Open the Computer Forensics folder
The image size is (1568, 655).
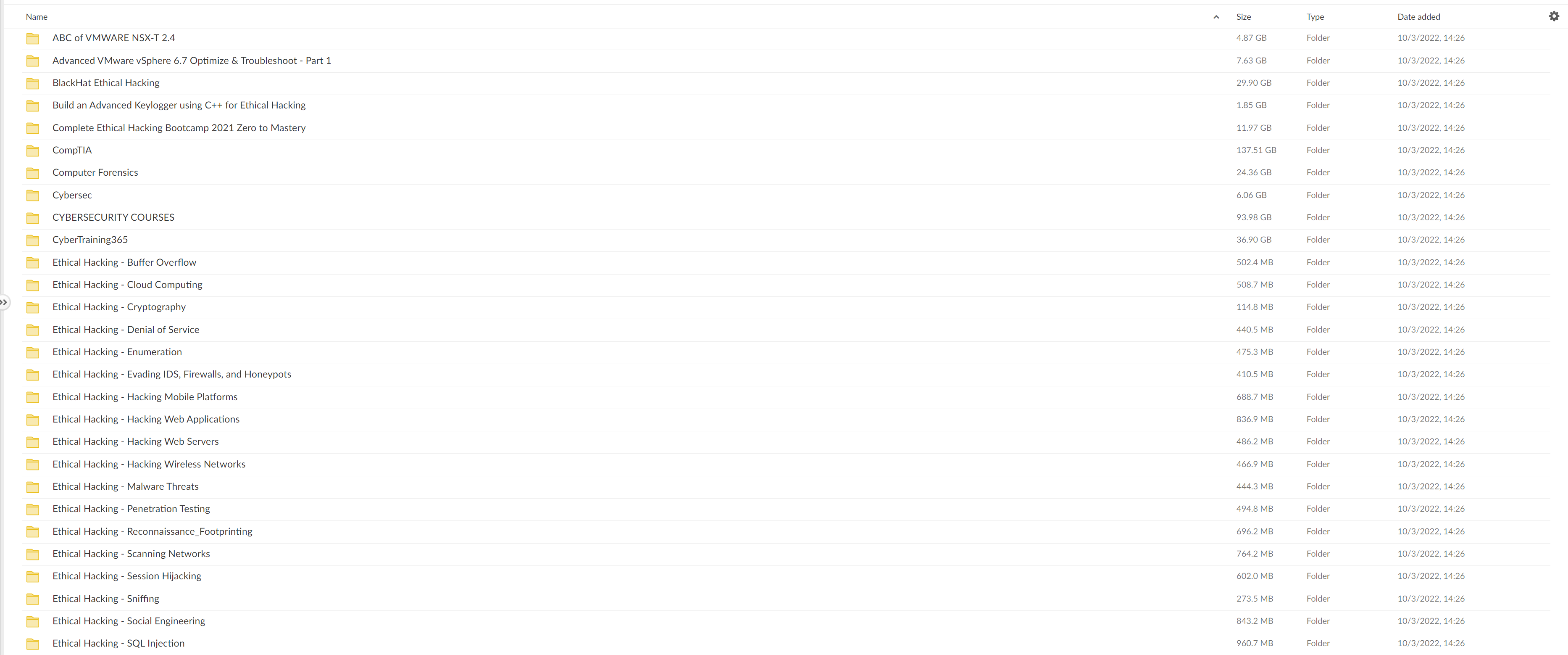point(95,172)
